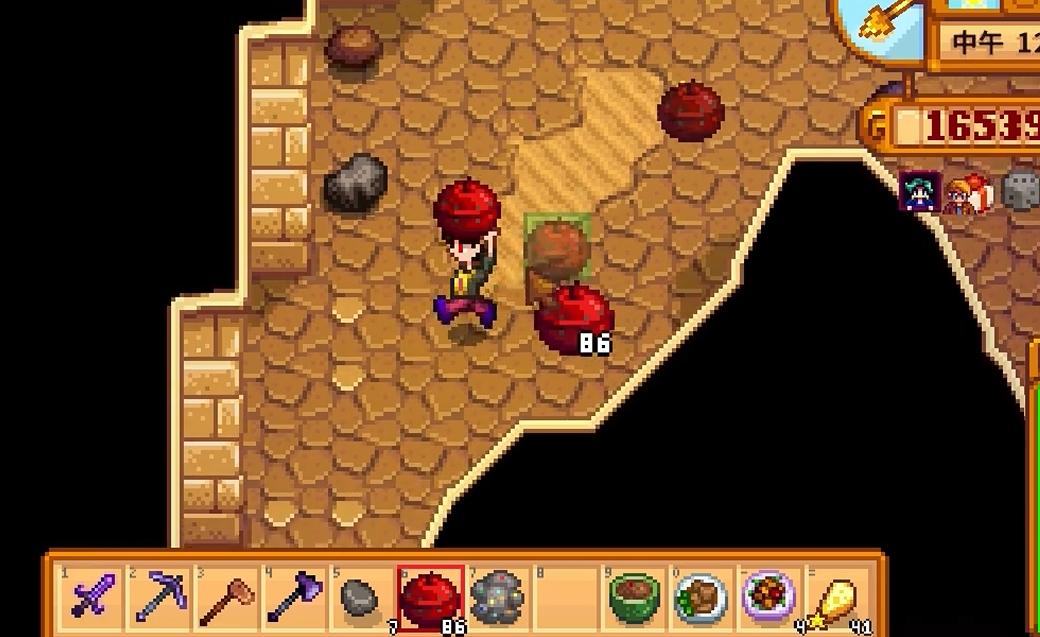The width and height of the screenshot is (1040, 637).
Task: Select the hoe tool in slot 3
Action: (x=228, y=597)
